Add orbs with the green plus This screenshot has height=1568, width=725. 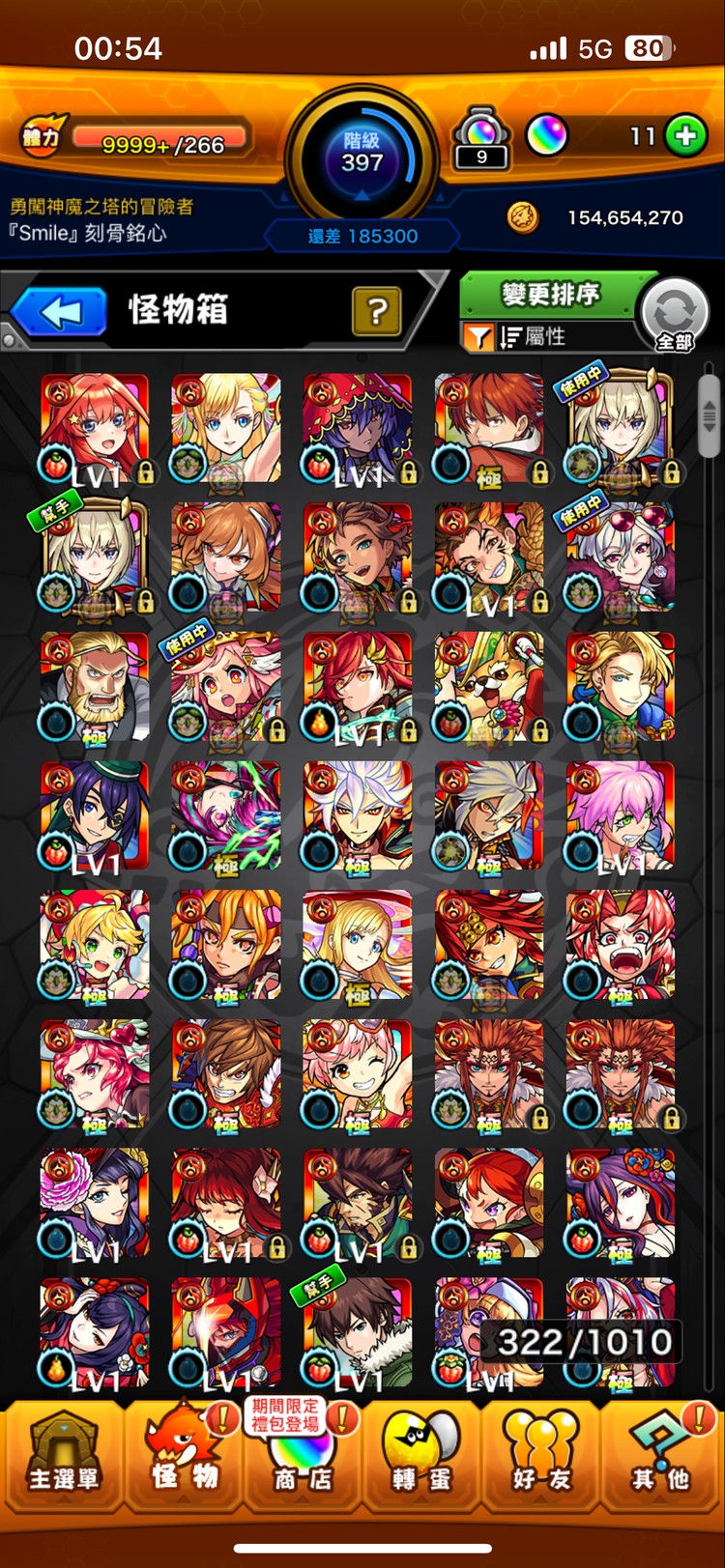tap(685, 136)
